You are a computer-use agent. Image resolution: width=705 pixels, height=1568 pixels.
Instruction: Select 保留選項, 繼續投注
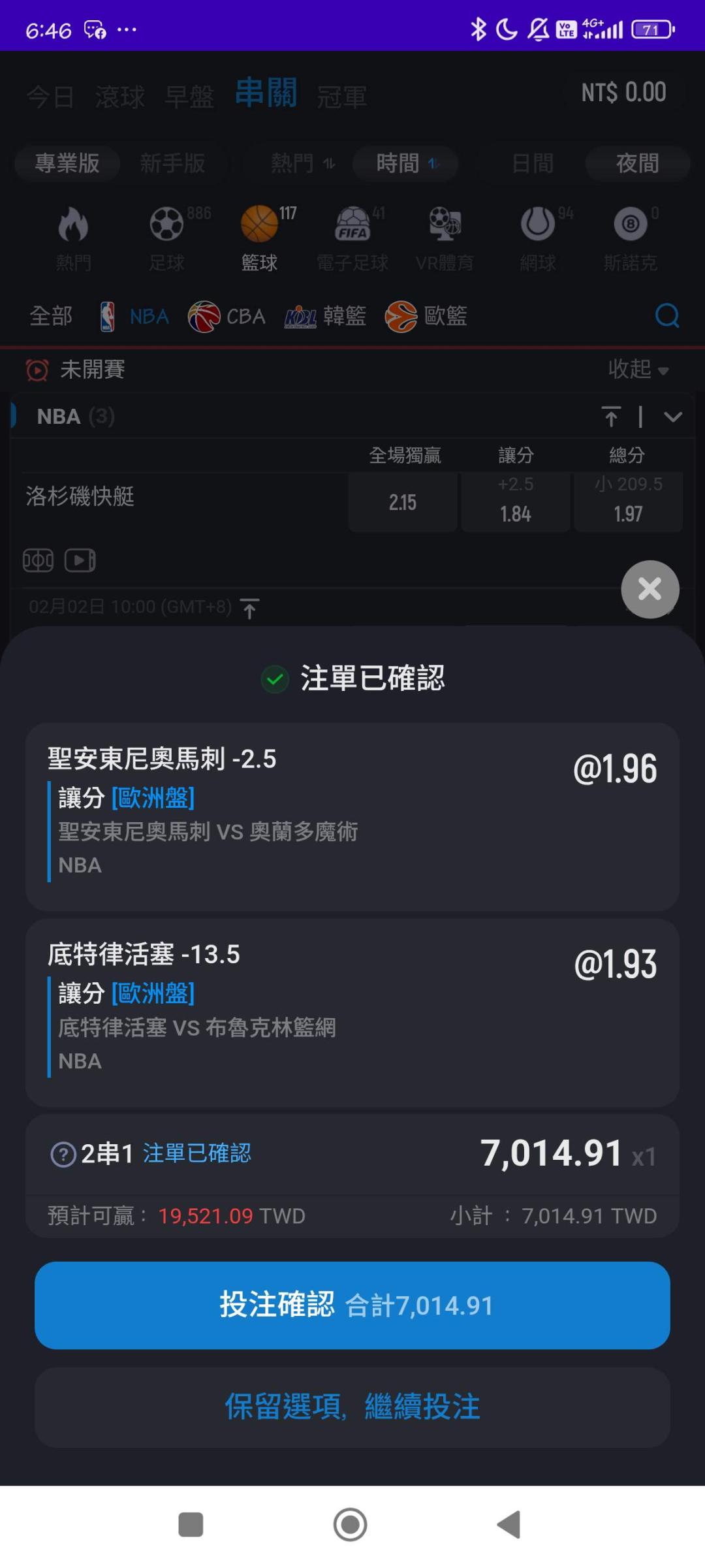click(x=352, y=1407)
